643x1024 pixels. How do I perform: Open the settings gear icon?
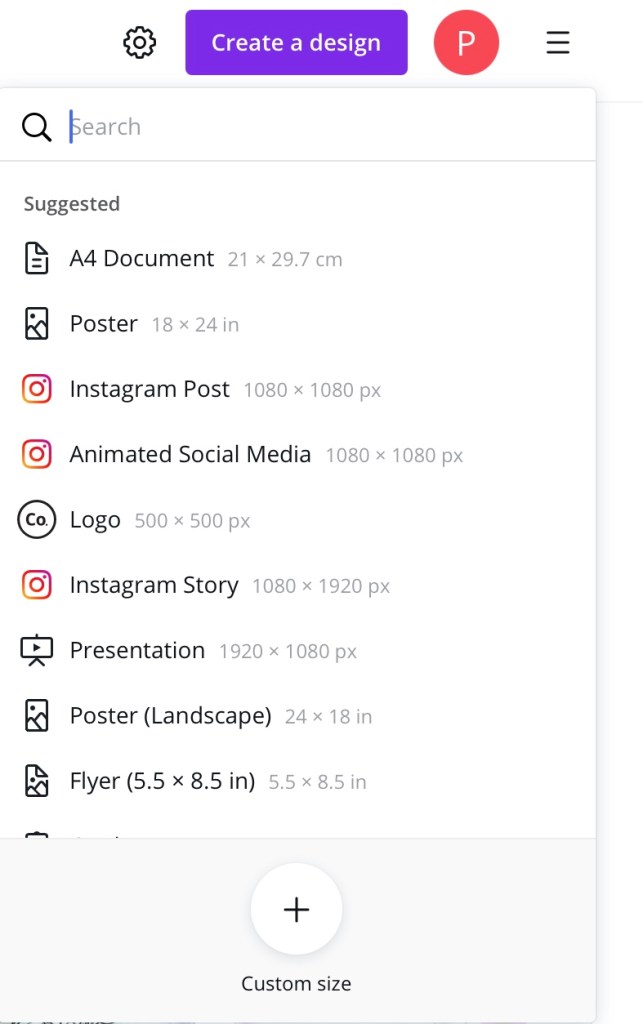click(x=140, y=43)
